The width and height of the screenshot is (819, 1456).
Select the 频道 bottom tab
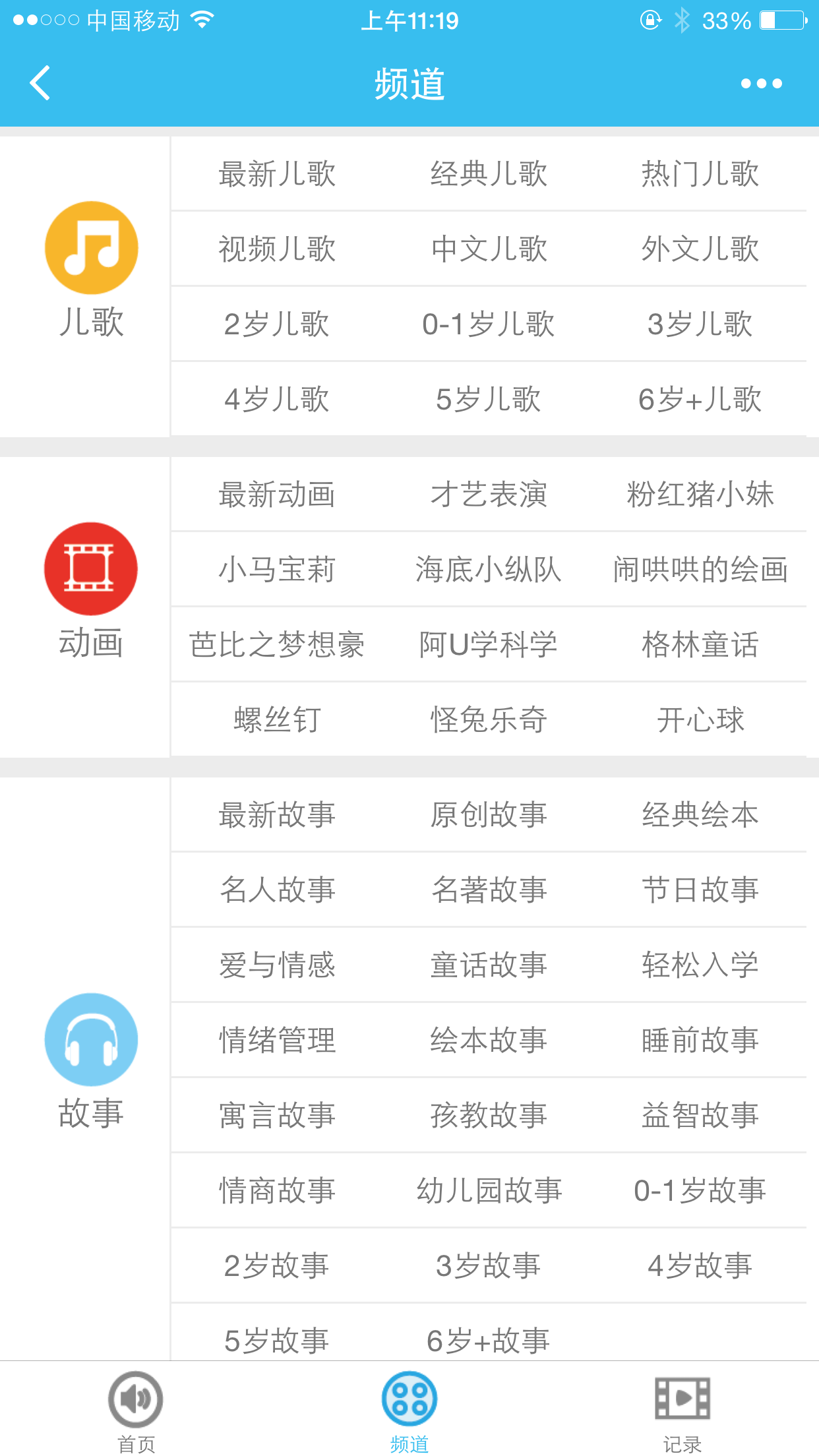pos(409,1412)
